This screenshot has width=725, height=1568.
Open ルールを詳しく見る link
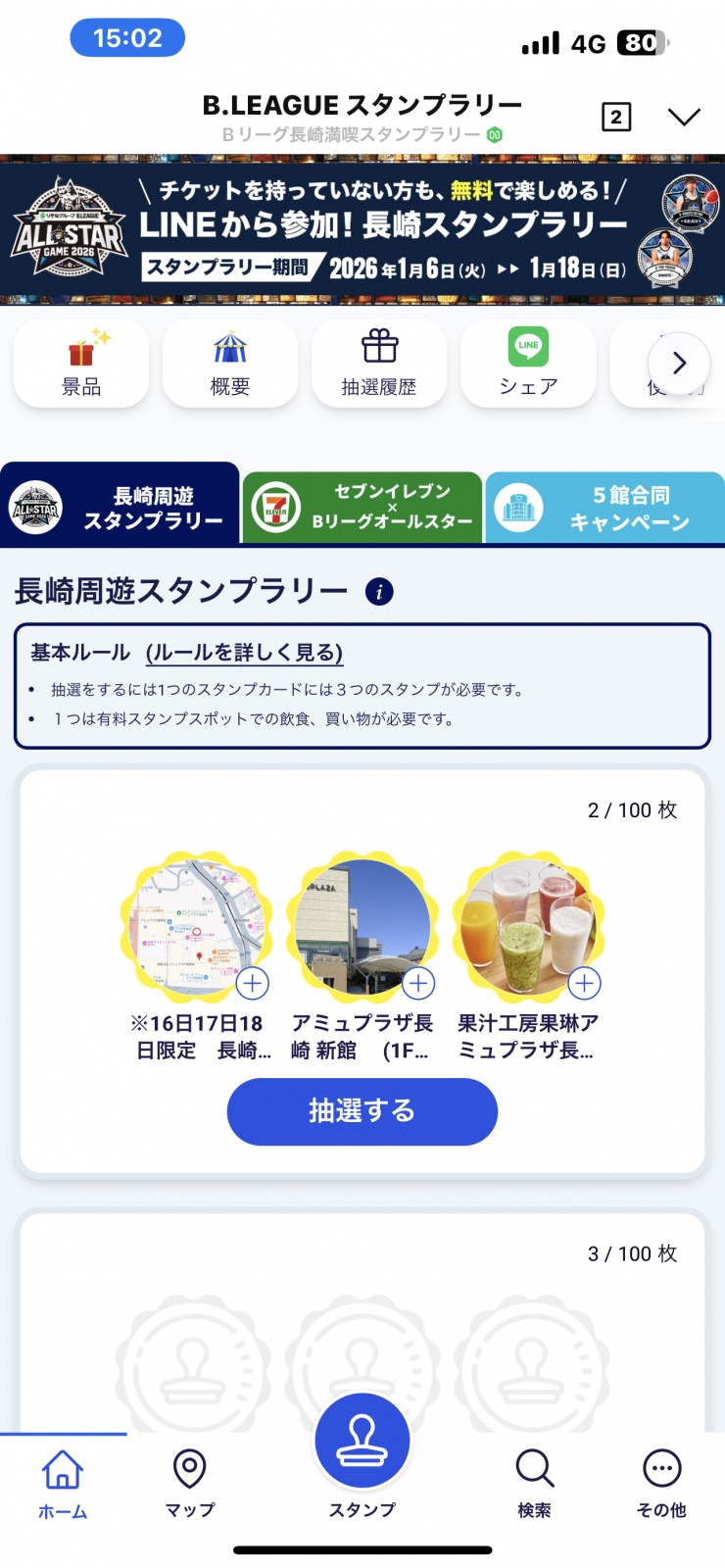pos(244,653)
